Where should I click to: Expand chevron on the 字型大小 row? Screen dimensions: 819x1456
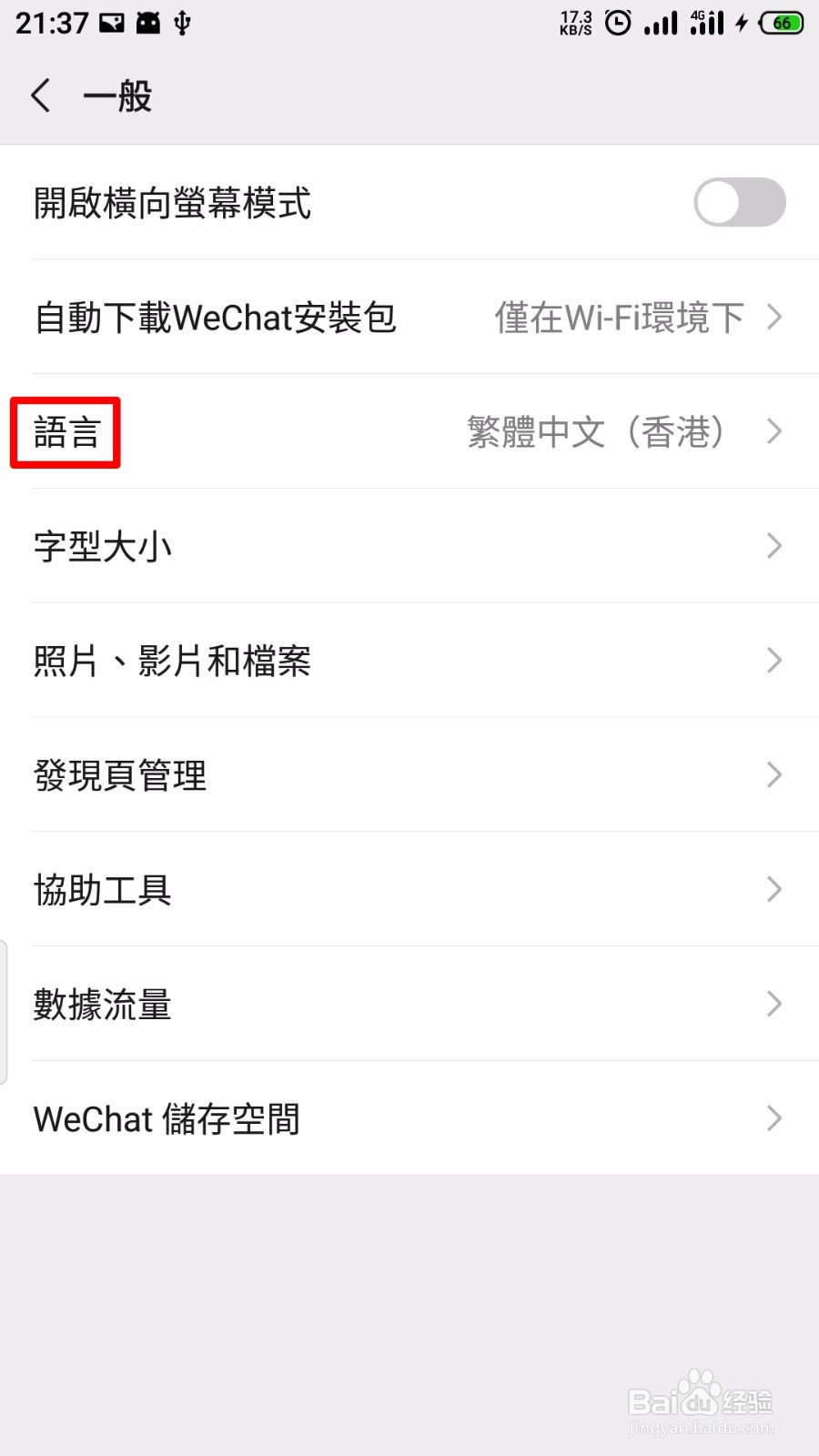pos(774,546)
